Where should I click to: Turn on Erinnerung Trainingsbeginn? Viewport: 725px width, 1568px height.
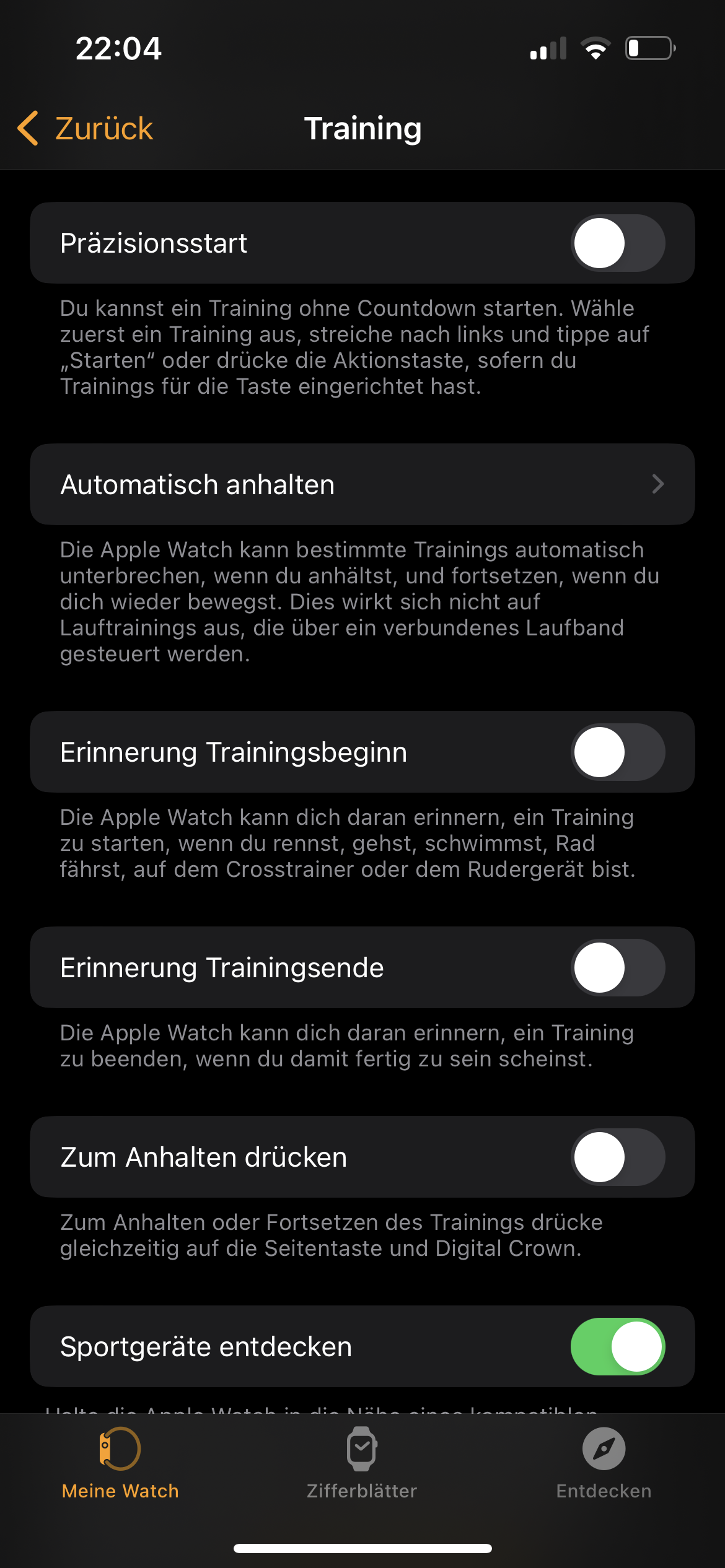click(x=618, y=752)
